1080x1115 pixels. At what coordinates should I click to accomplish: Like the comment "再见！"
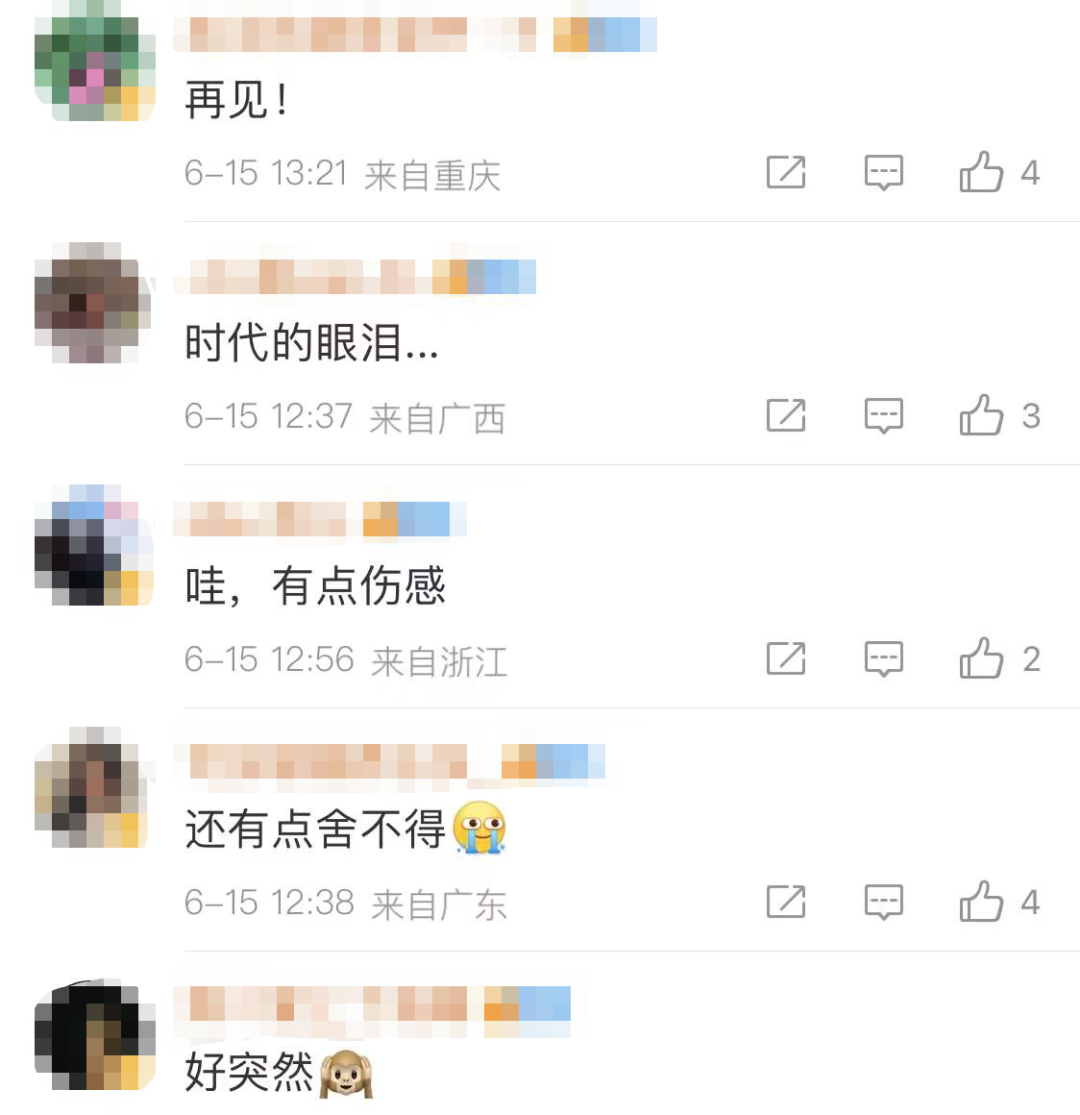click(981, 173)
